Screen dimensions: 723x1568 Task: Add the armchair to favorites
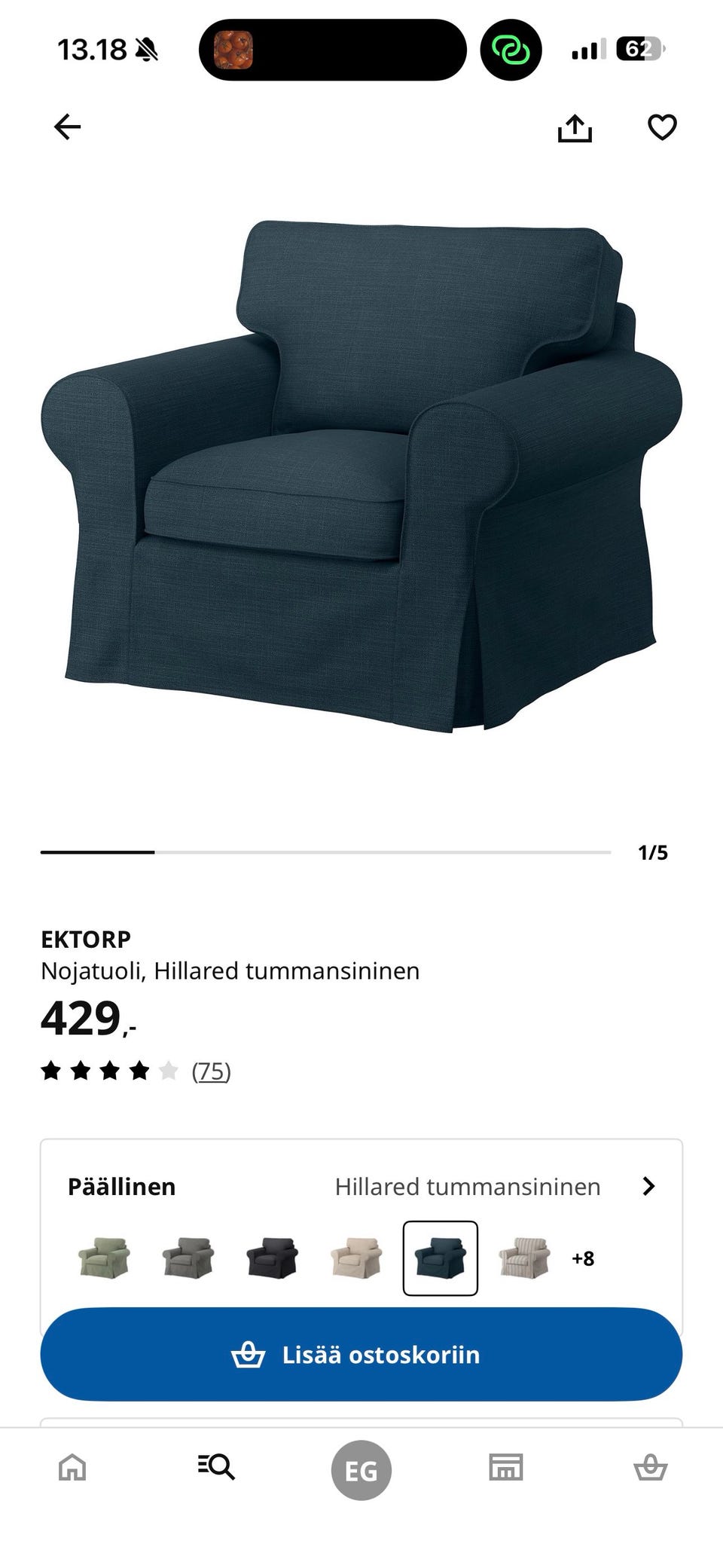pyautogui.click(x=662, y=127)
